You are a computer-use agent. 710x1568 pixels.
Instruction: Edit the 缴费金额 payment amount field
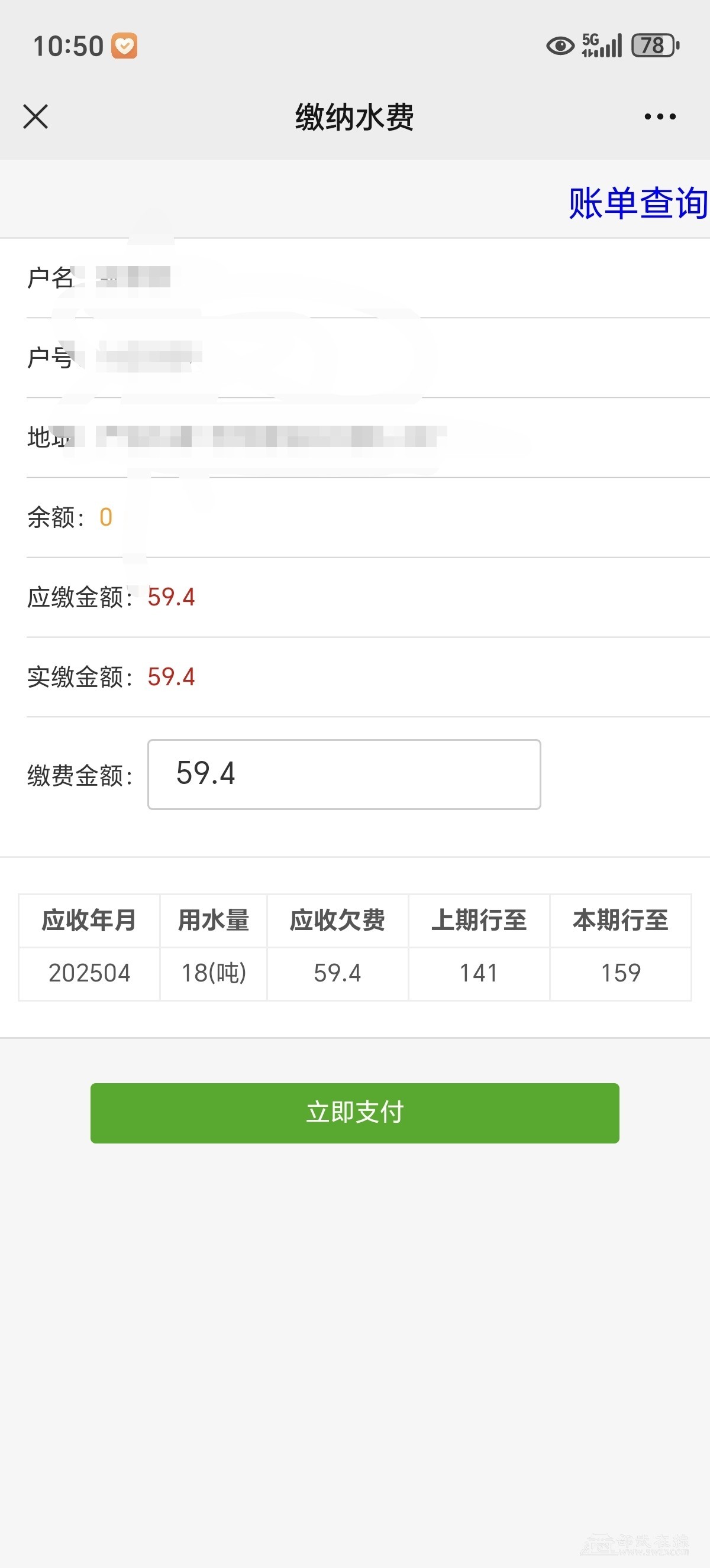[344, 775]
